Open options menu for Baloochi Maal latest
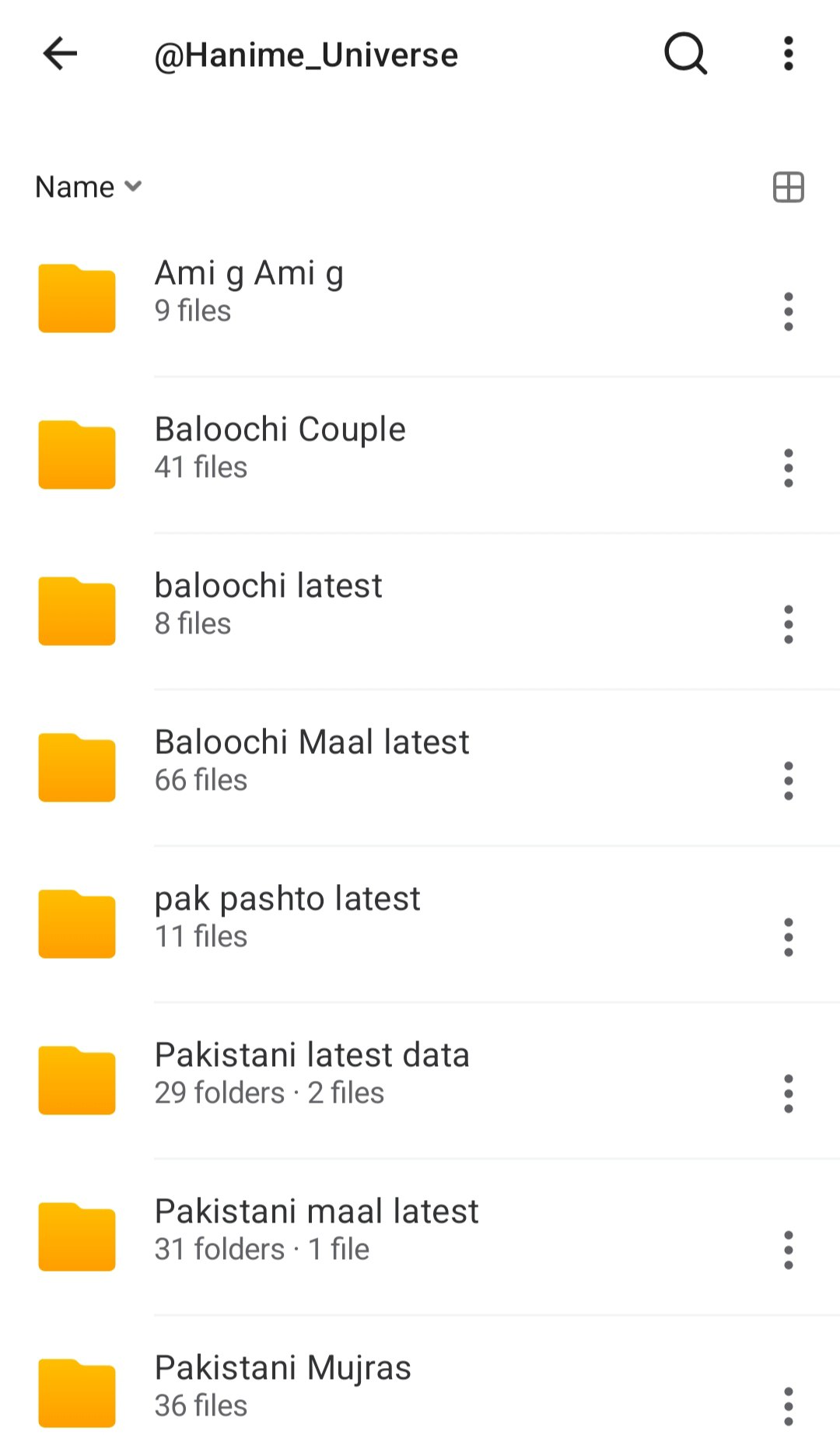Viewport: 840px width, 1435px height. click(x=788, y=780)
